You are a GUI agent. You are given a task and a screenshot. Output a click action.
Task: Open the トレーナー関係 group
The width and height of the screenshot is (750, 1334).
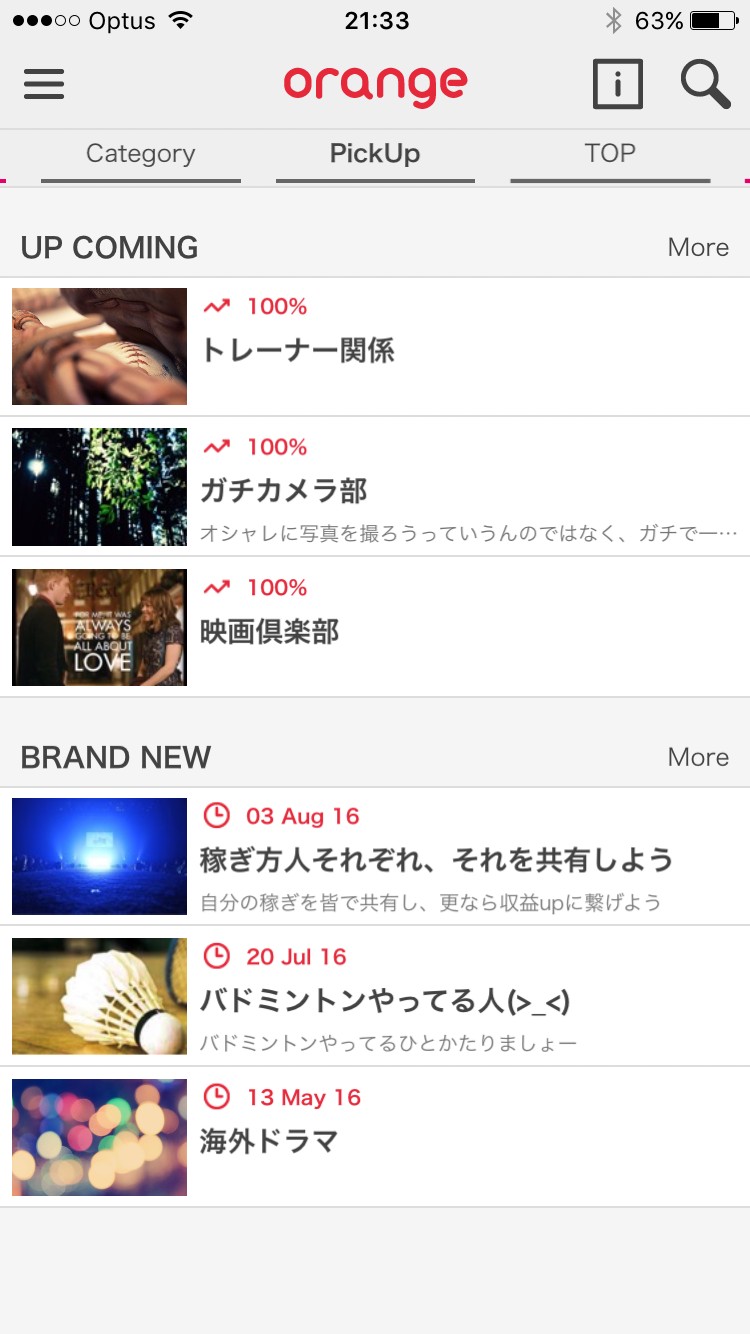coord(375,347)
